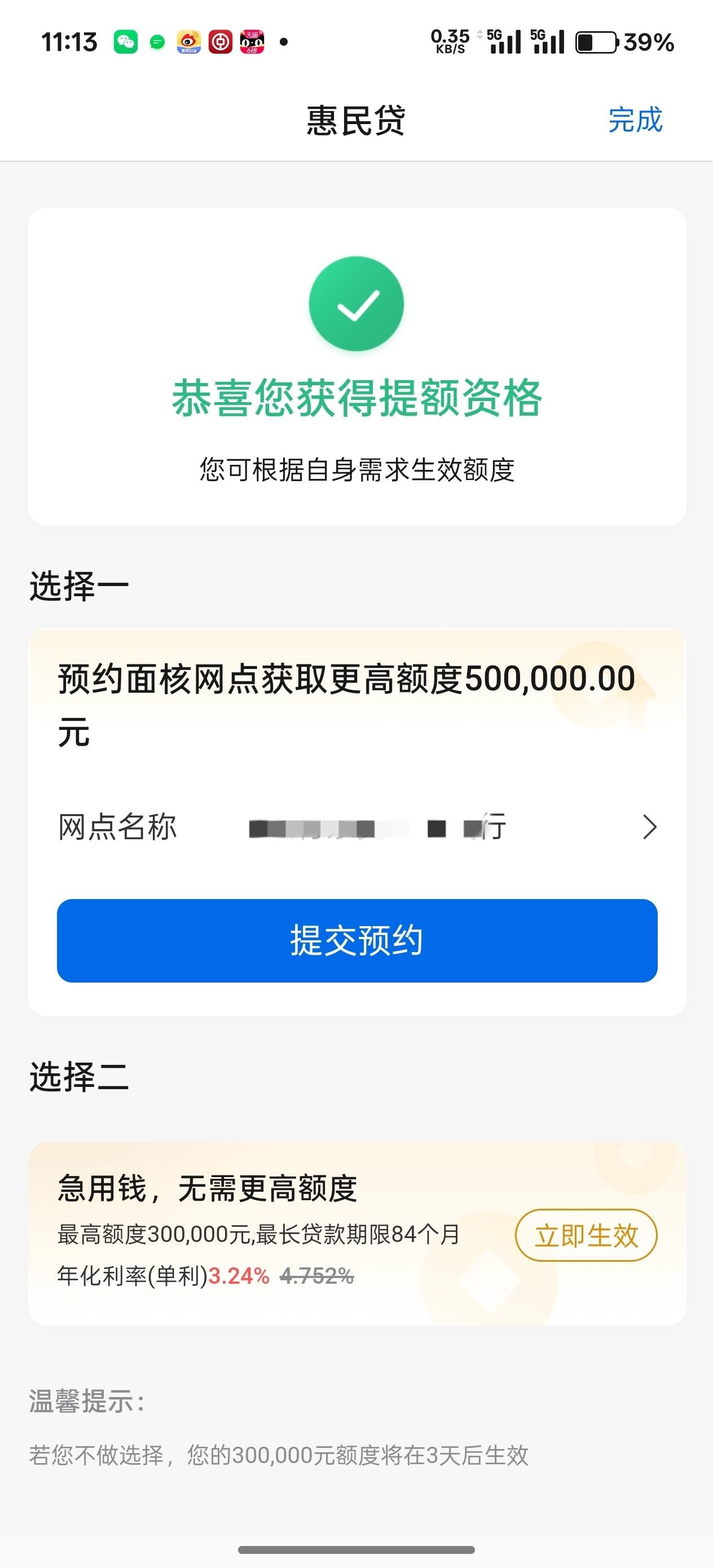Open the 网点名称 branch selector row
The width and height of the screenshot is (713, 1568).
(x=357, y=827)
